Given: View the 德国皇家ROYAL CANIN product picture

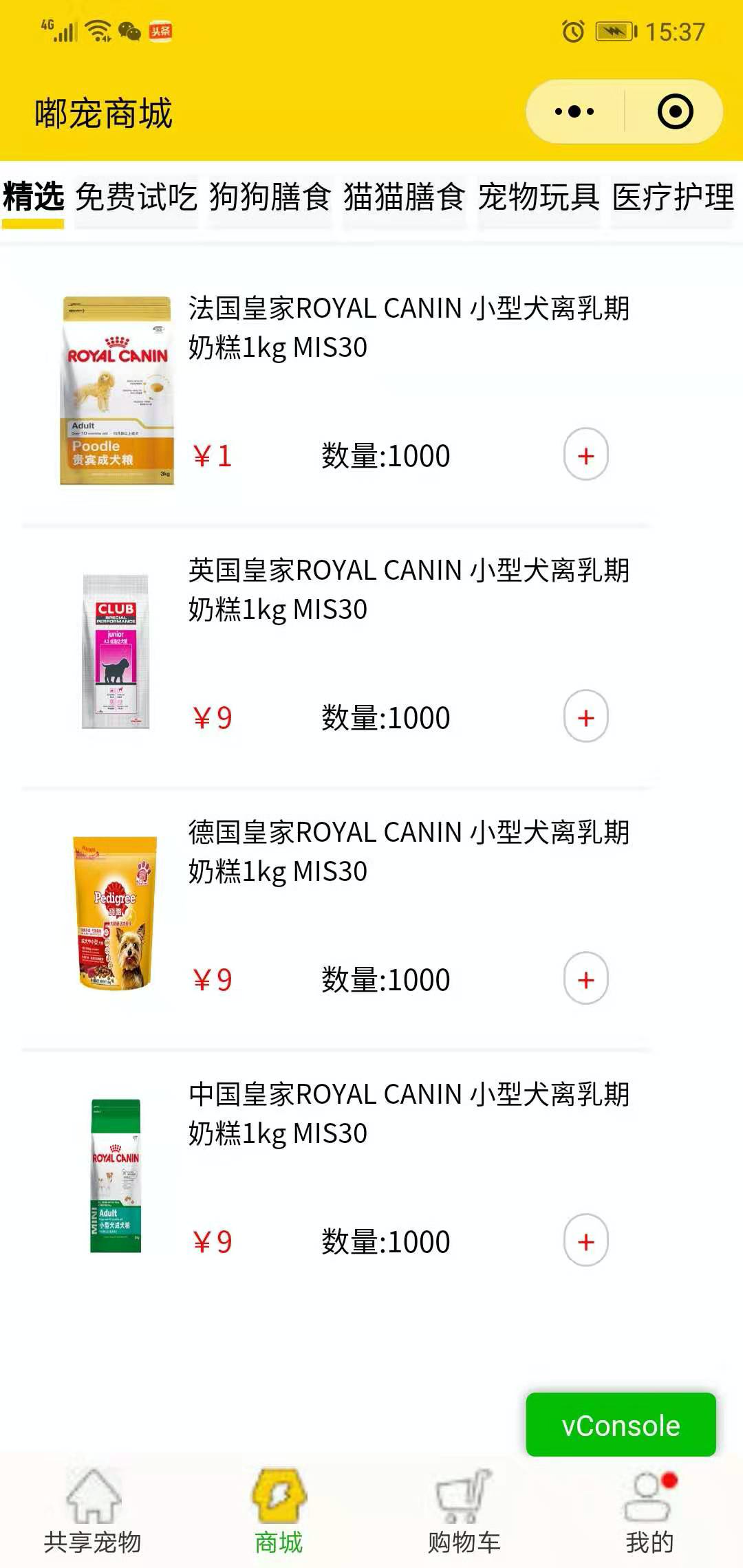Looking at the screenshot, I should pyautogui.click(x=115, y=913).
